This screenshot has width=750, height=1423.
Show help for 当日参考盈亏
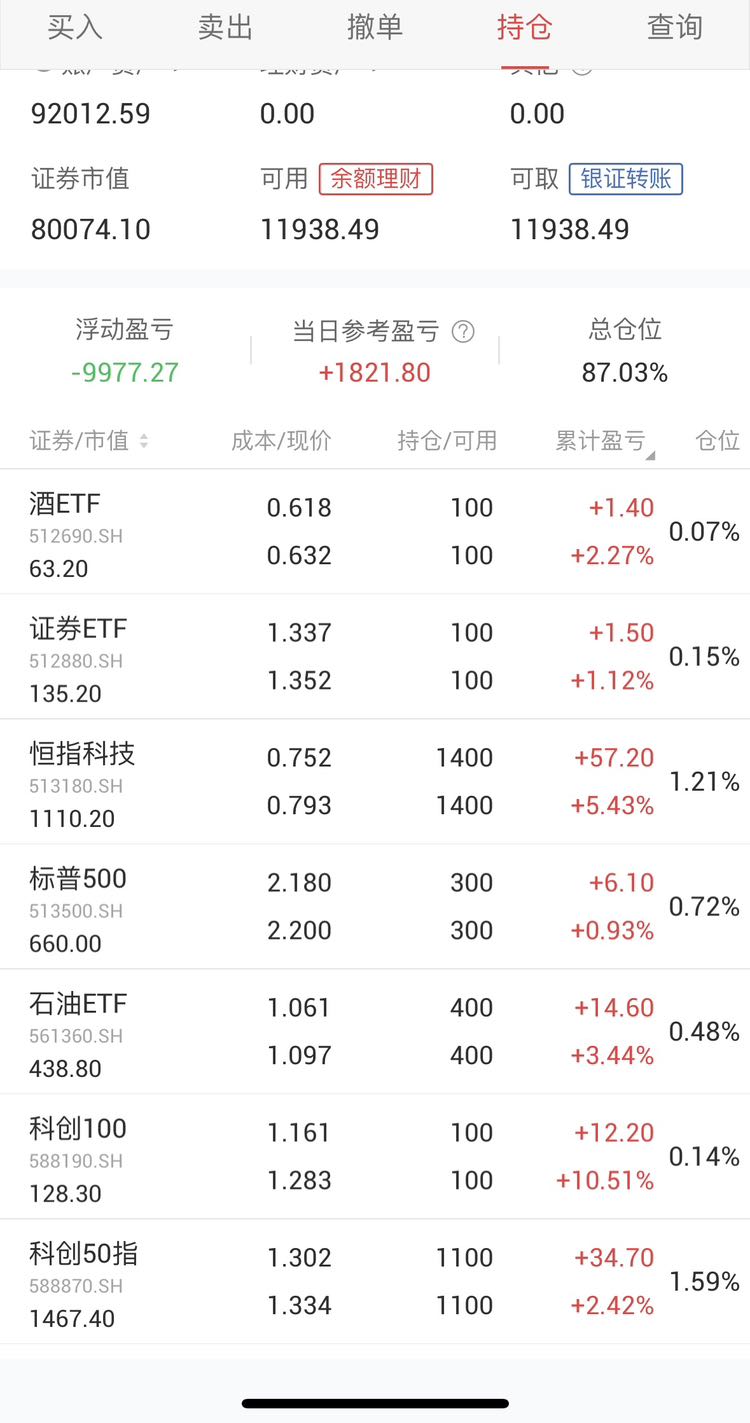[x=463, y=331]
